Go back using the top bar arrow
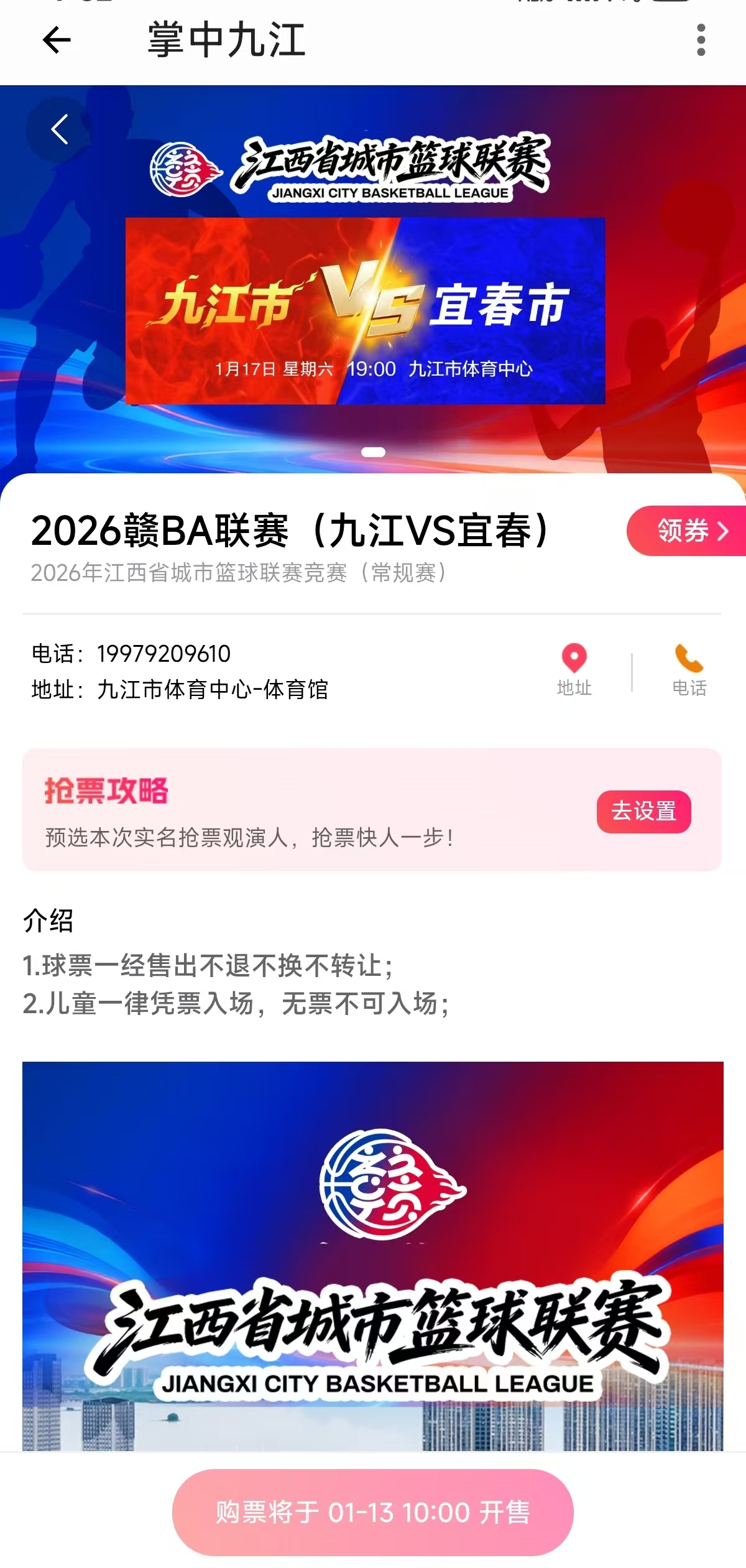The width and height of the screenshot is (746, 1568). (x=57, y=40)
